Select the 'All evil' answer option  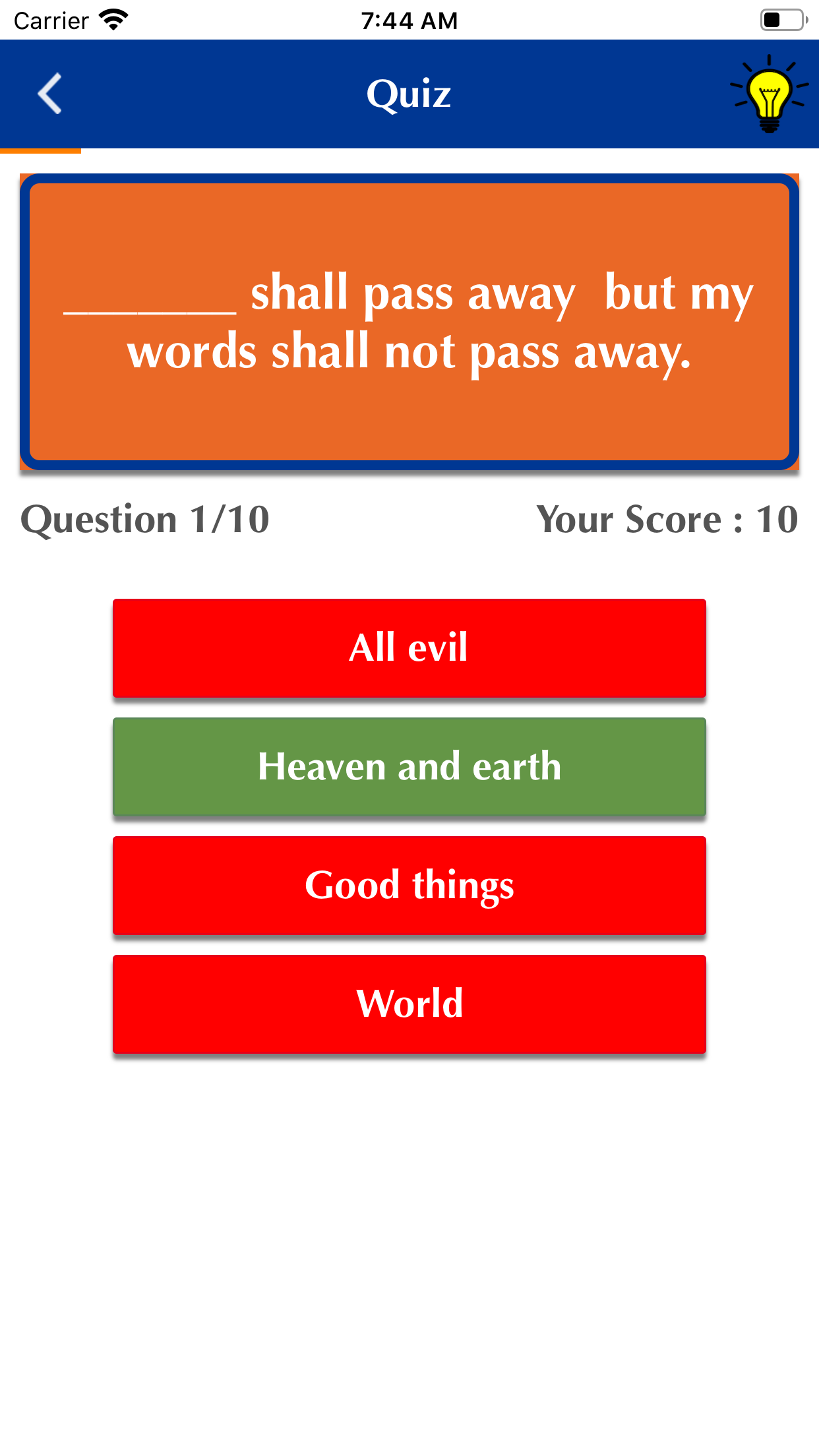click(409, 648)
